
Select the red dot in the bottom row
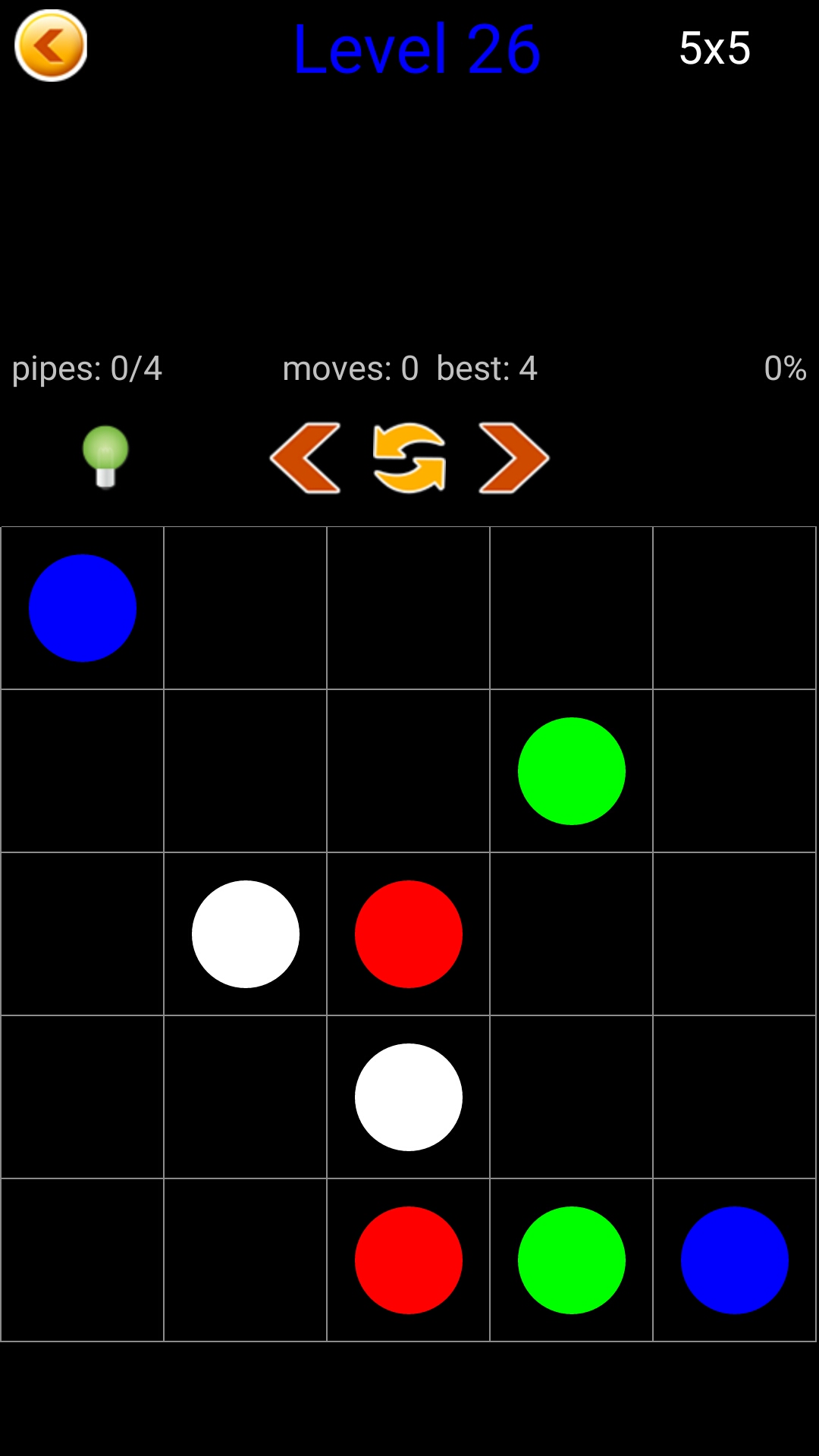[x=409, y=1260]
